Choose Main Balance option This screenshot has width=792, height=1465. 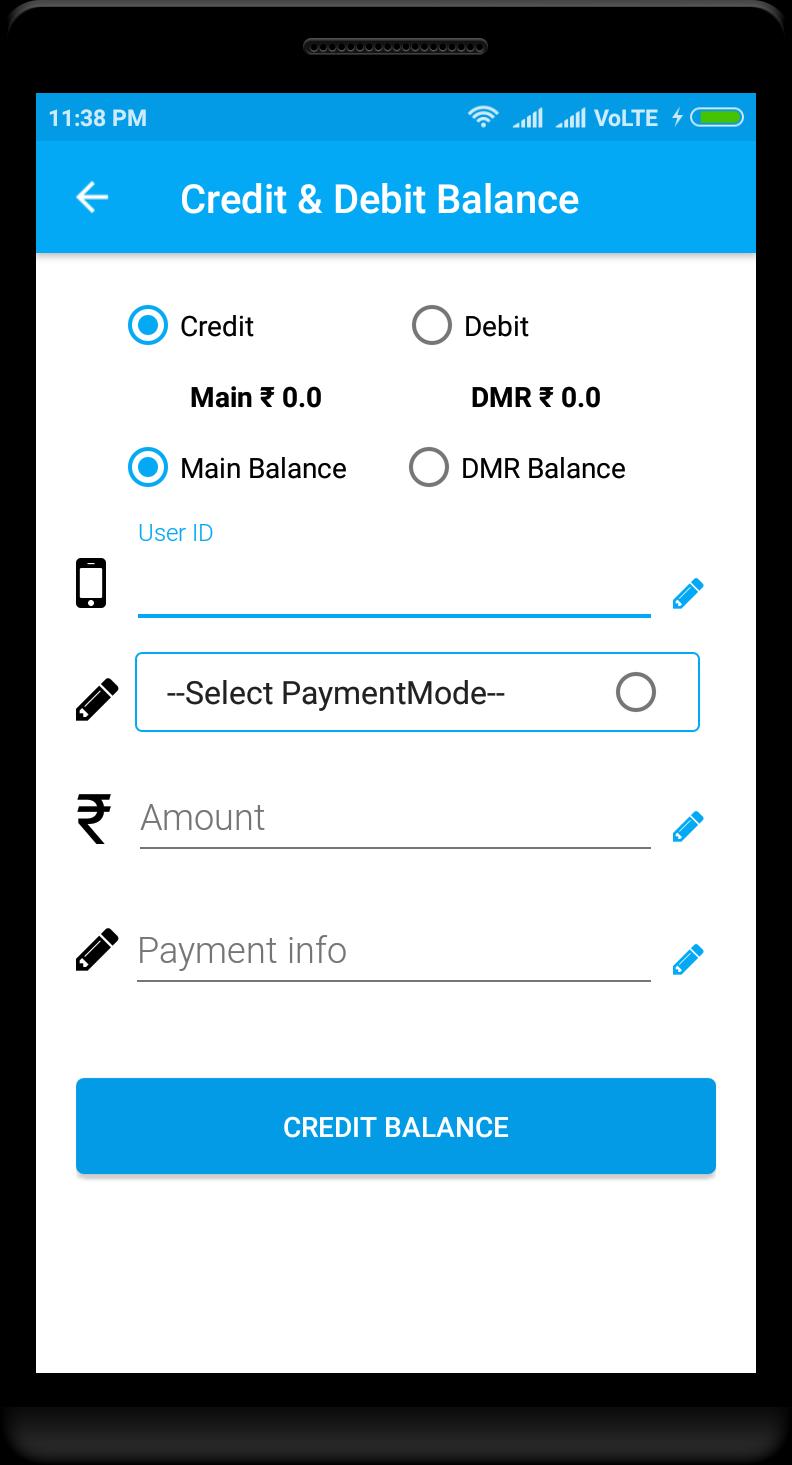click(148, 468)
